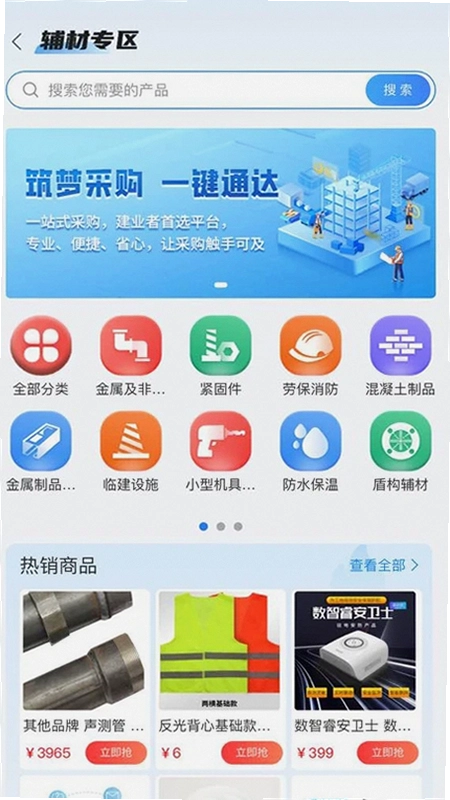Open the 金属制品… category
The height and width of the screenshot is (800, 450).
[x=41, y=452]
